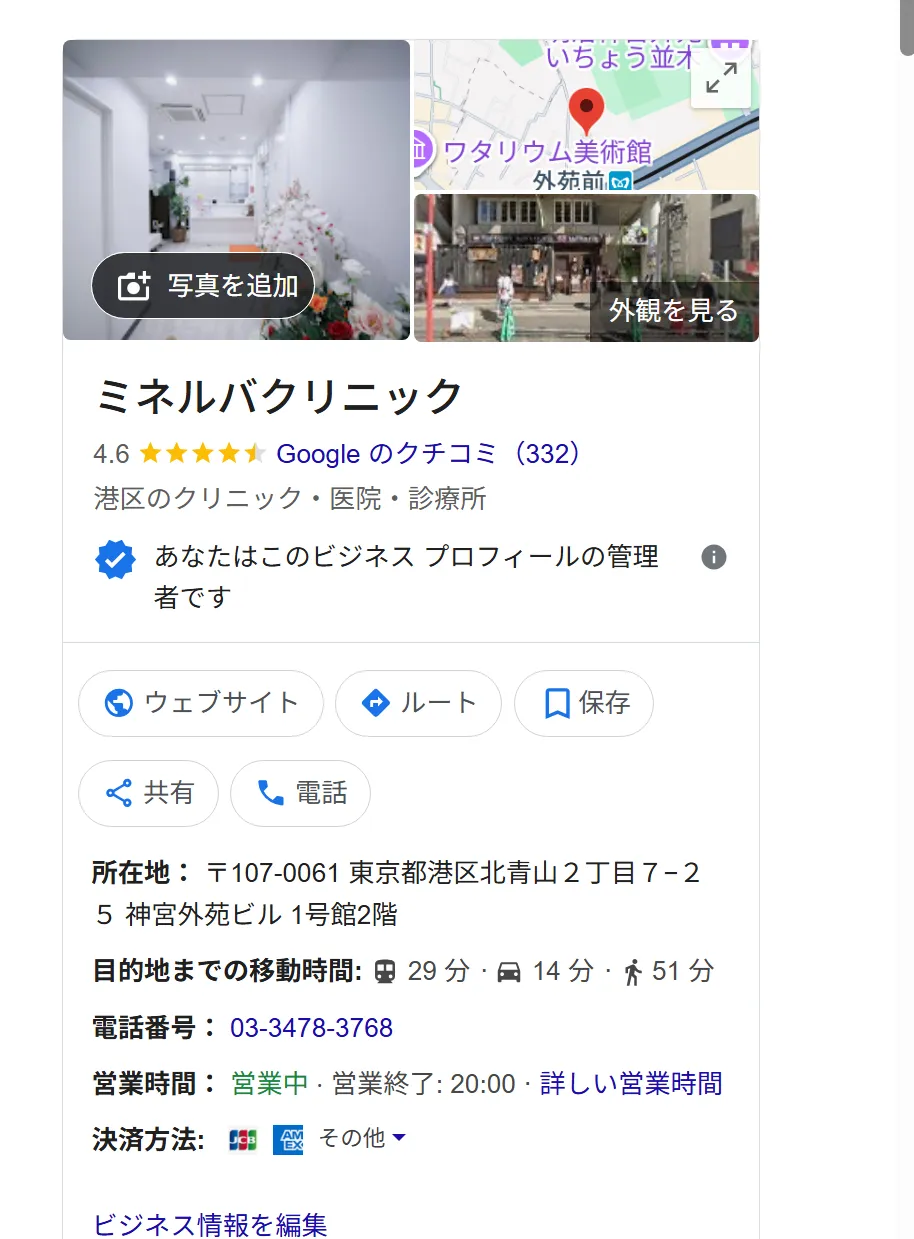Click the verified blue checkmark badge
This screenshot has height=1239, width=914.
click(x=115, y=558)
